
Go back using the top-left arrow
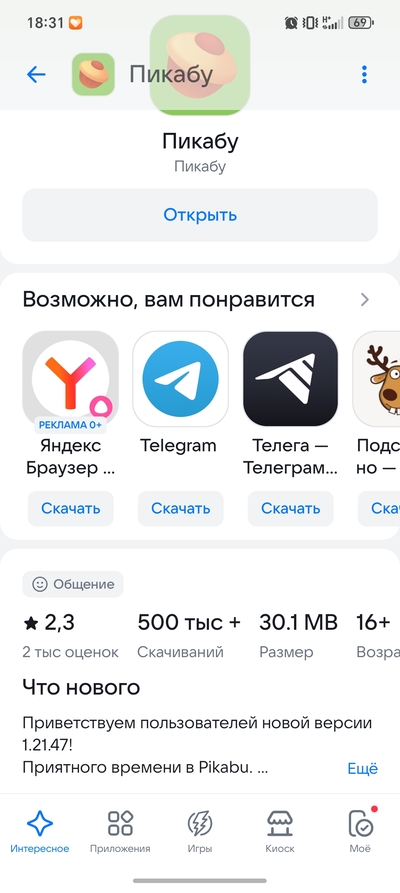coord(36,74)
